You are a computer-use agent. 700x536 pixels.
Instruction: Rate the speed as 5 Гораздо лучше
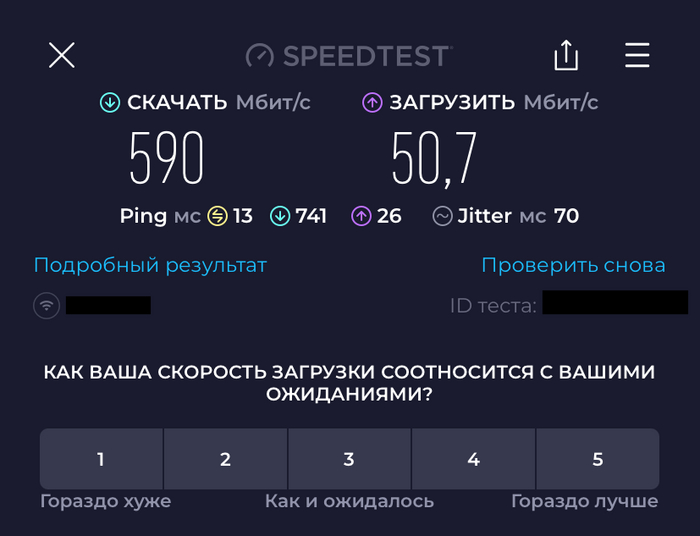[597, 459]
